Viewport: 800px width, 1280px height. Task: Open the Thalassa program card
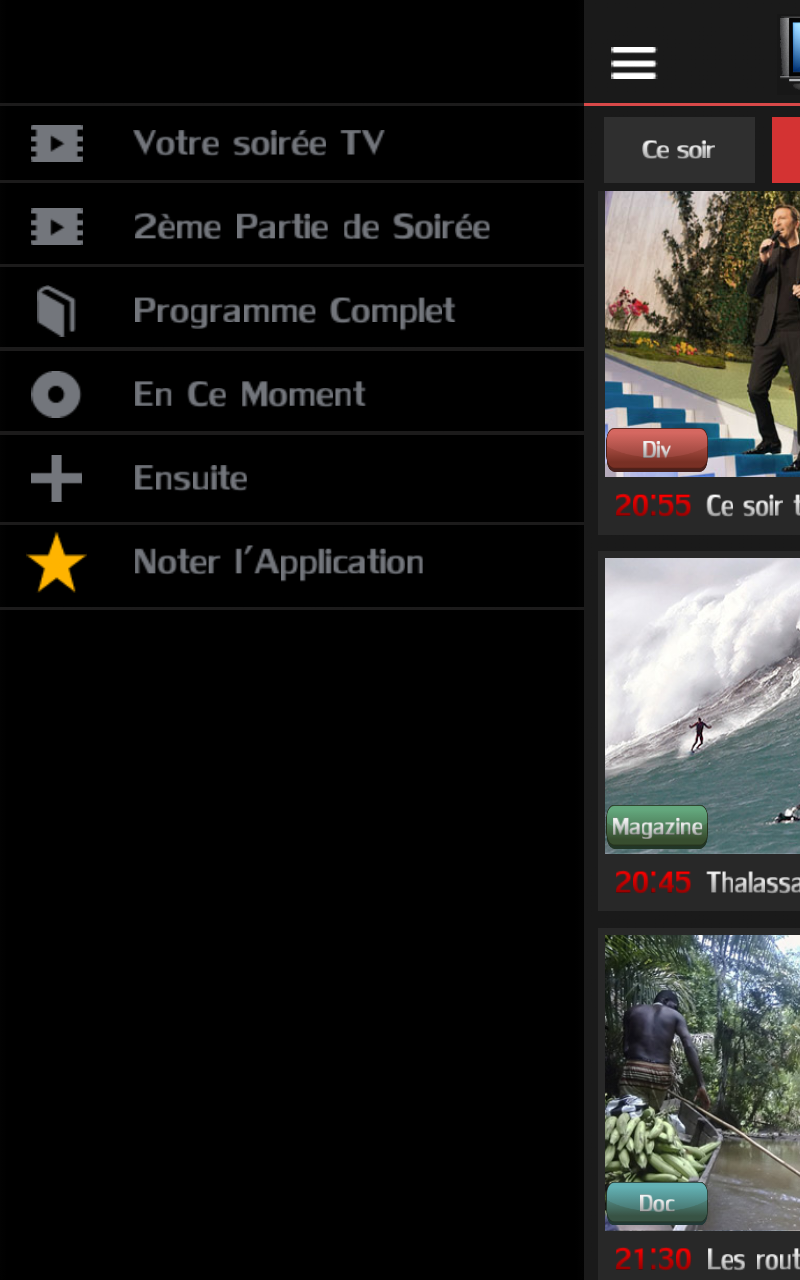pos(702,730)
